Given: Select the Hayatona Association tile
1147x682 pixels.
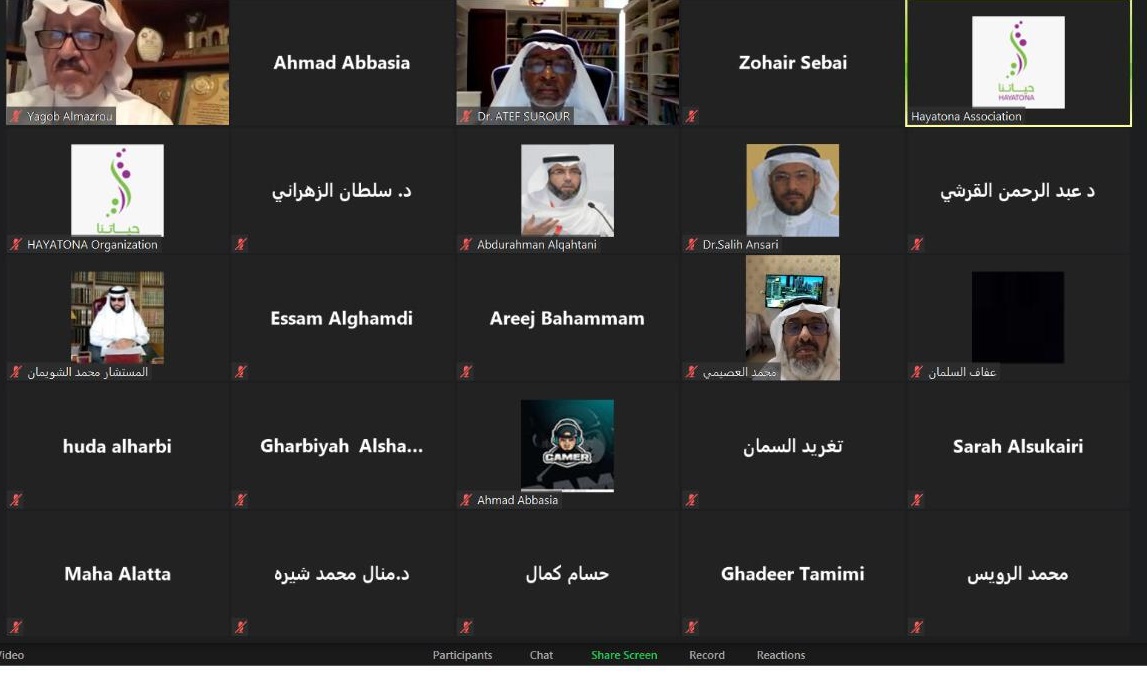Looking at the screenshot, I should pos(1017,62).
